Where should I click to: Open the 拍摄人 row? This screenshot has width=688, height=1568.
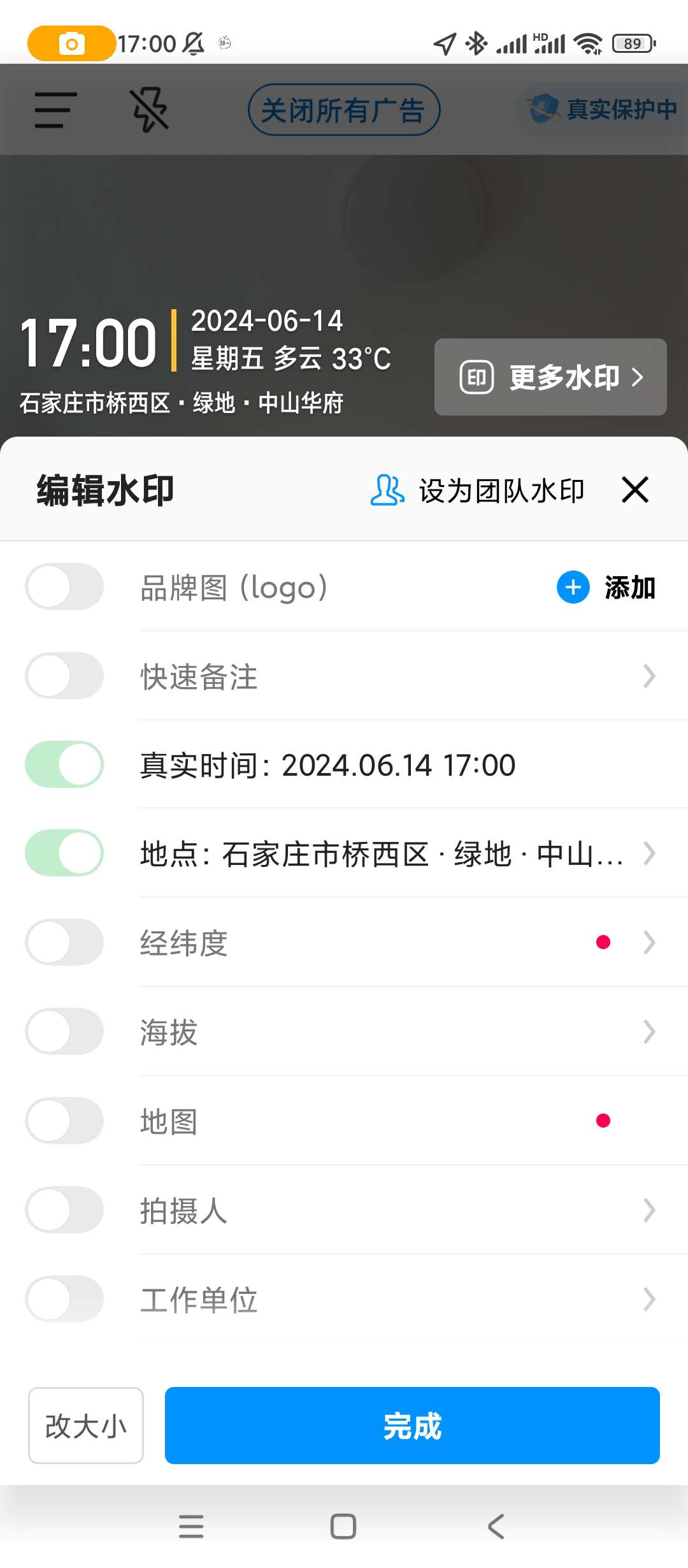click(395, 1210)
